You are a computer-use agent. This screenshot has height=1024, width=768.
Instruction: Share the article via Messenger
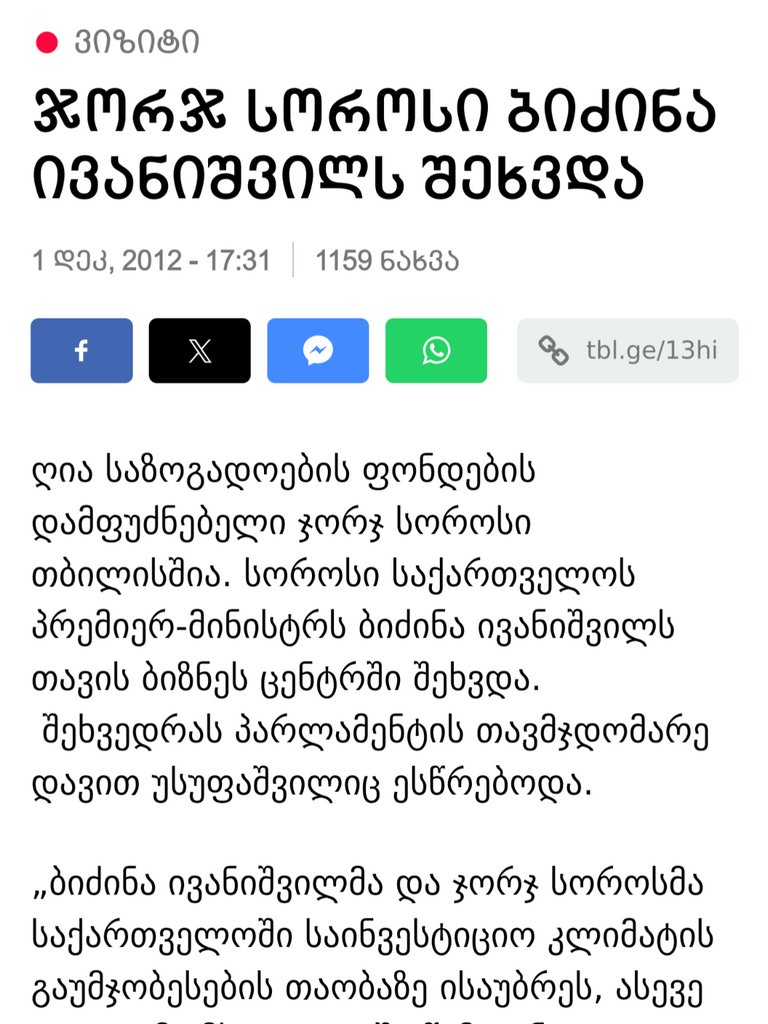(318, 351)
